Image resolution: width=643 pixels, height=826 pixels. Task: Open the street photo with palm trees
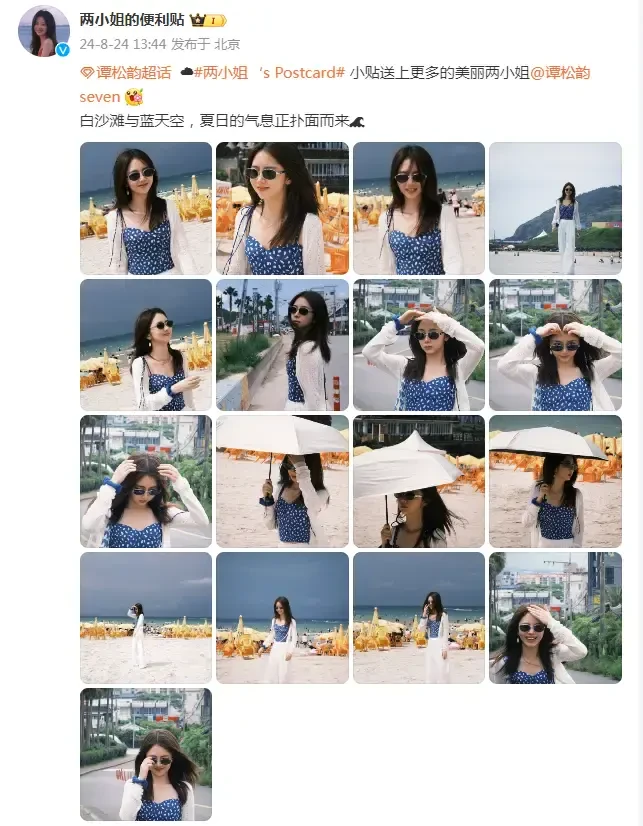coord(282,344)
